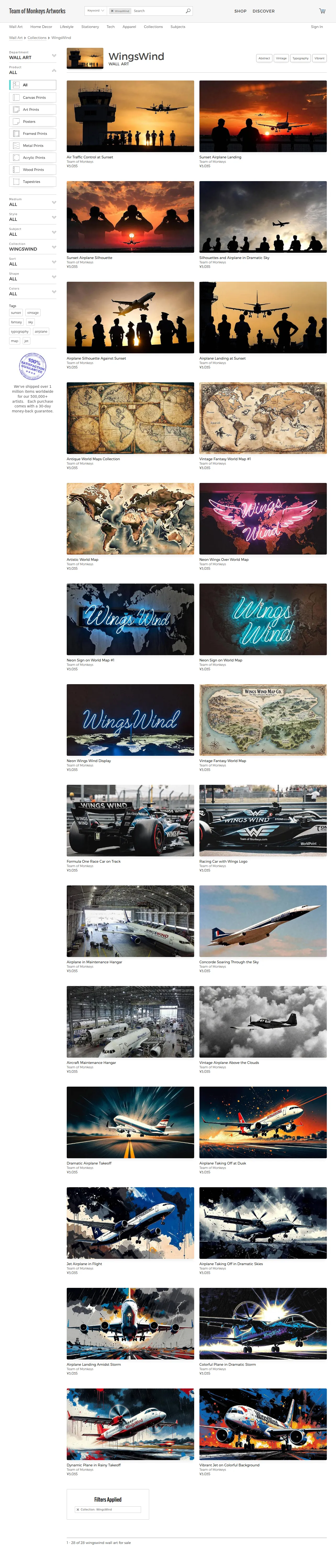Go to the Home Decor category
This screenshot has width=336, height=1568.
[x=41, y=27]
